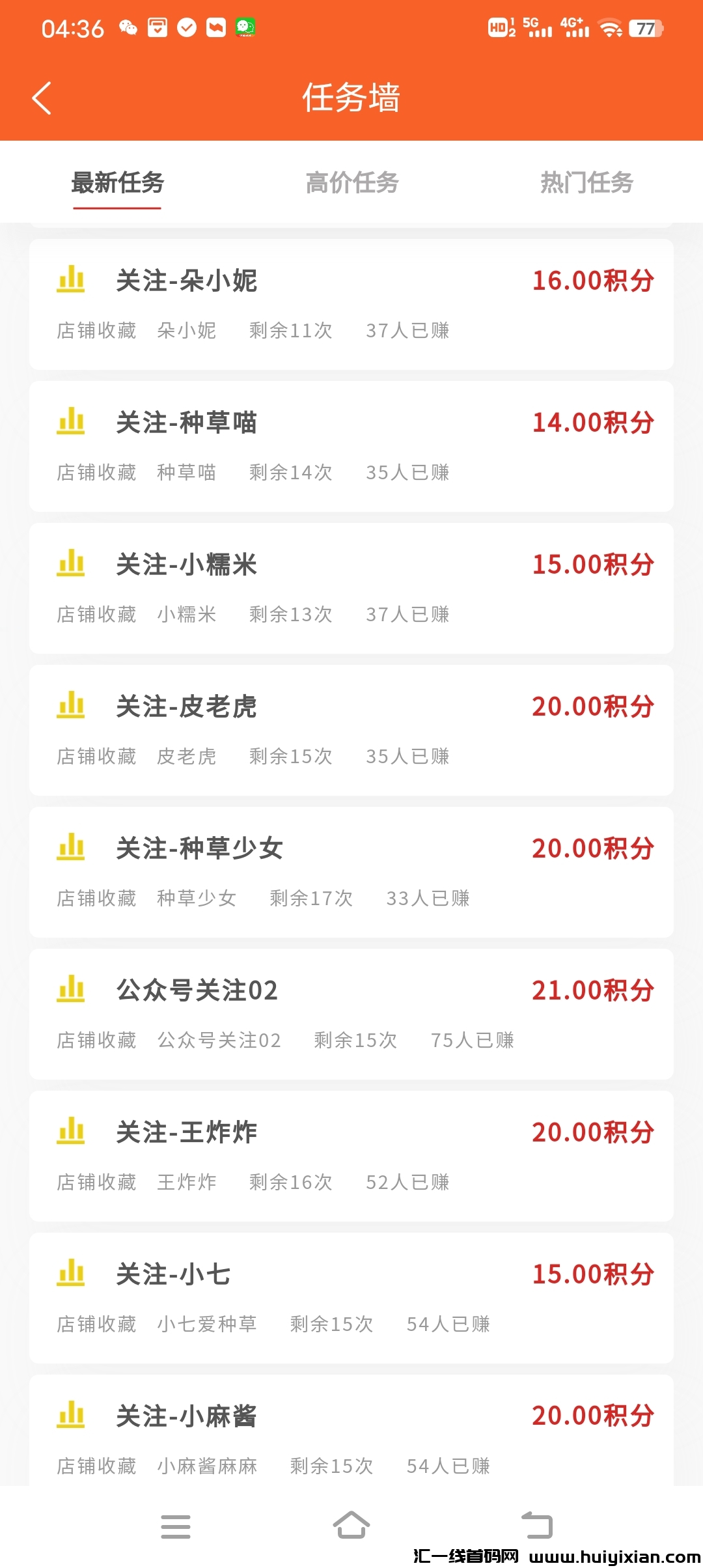Image resolution: width=703 pixels, height=1568 pixels.
Task: View the 关注-王炸炸 task
Action: click(x=351, y=1156)
